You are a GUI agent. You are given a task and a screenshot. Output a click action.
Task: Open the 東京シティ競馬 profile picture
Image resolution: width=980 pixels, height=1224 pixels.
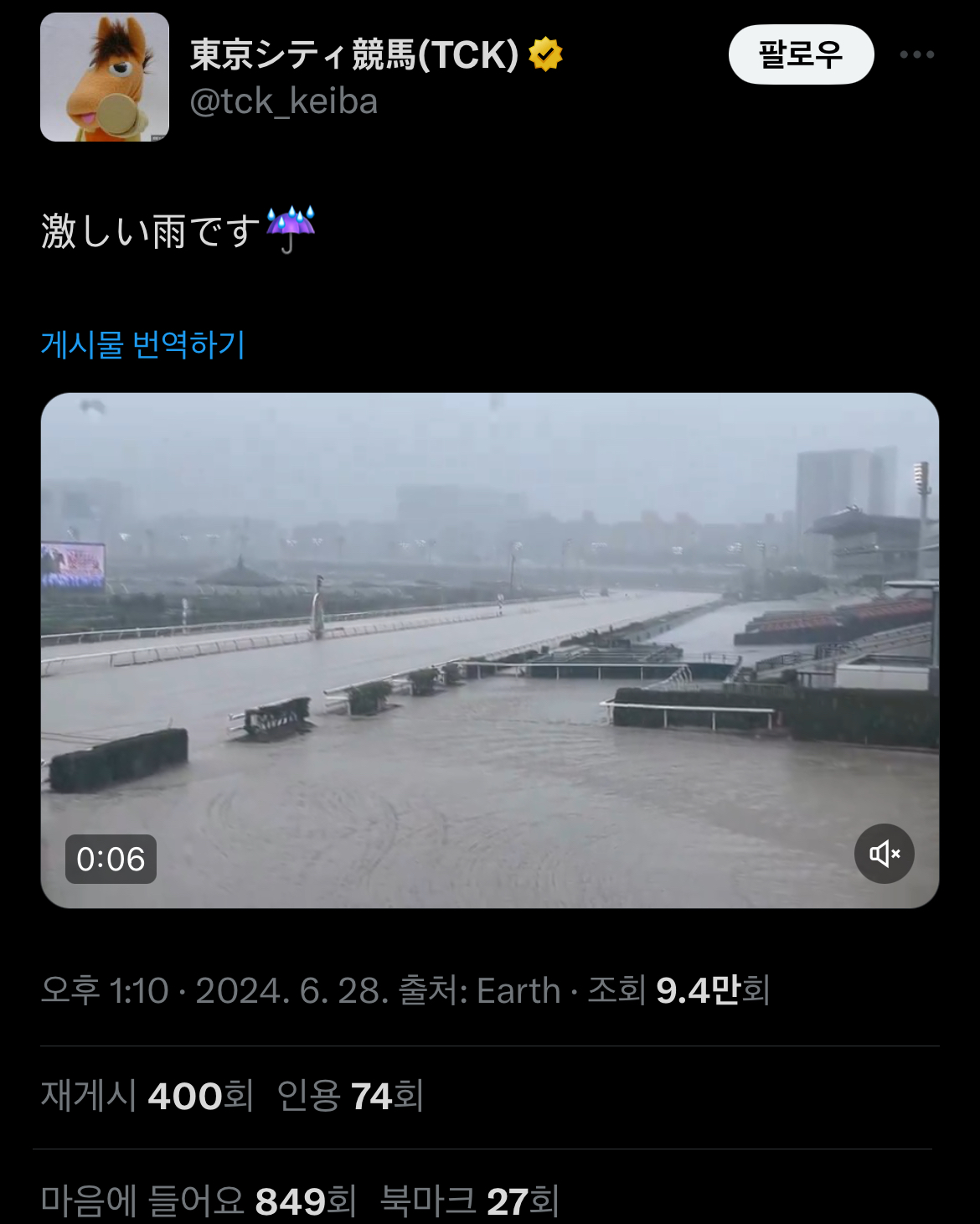click(x=105, y=77)
